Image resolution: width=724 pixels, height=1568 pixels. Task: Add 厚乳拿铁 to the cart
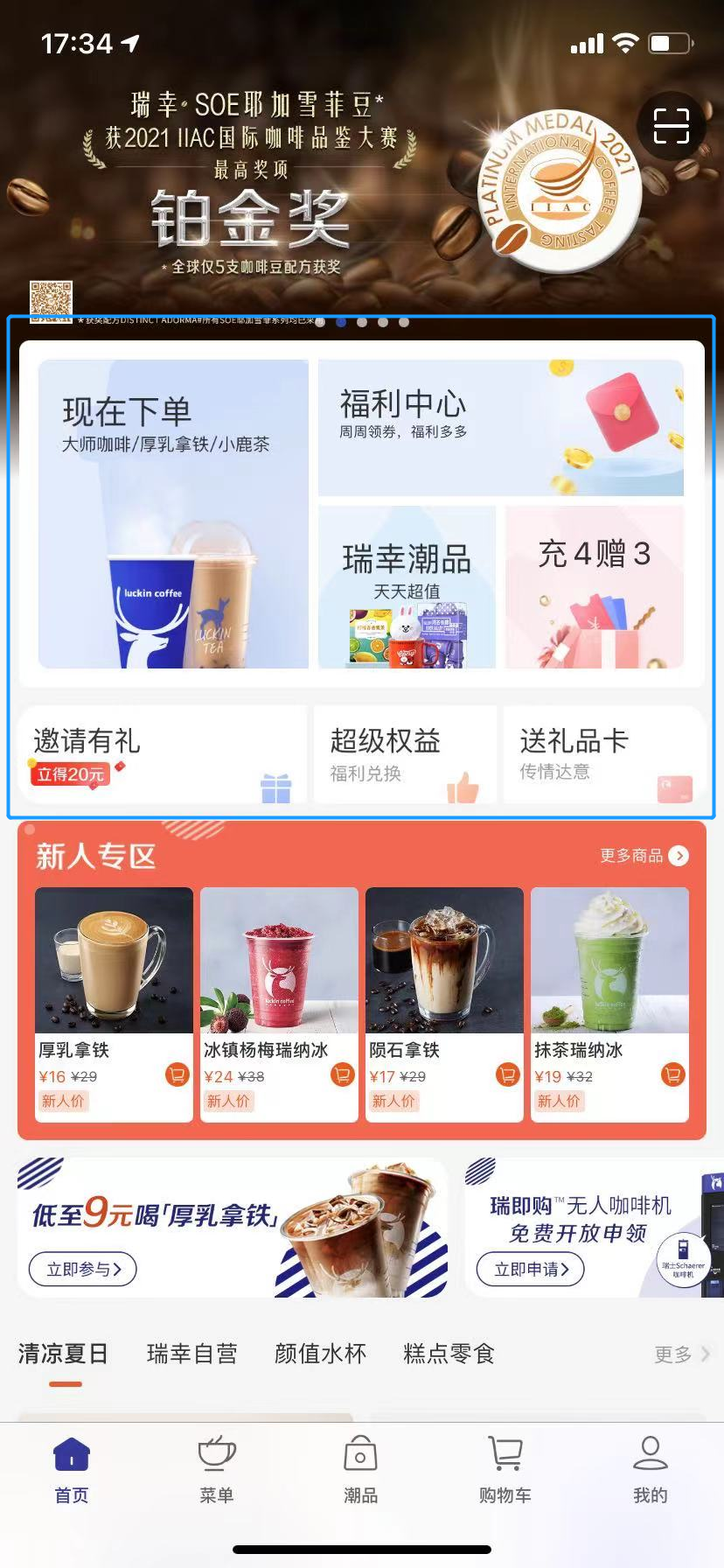(178, 1074)
